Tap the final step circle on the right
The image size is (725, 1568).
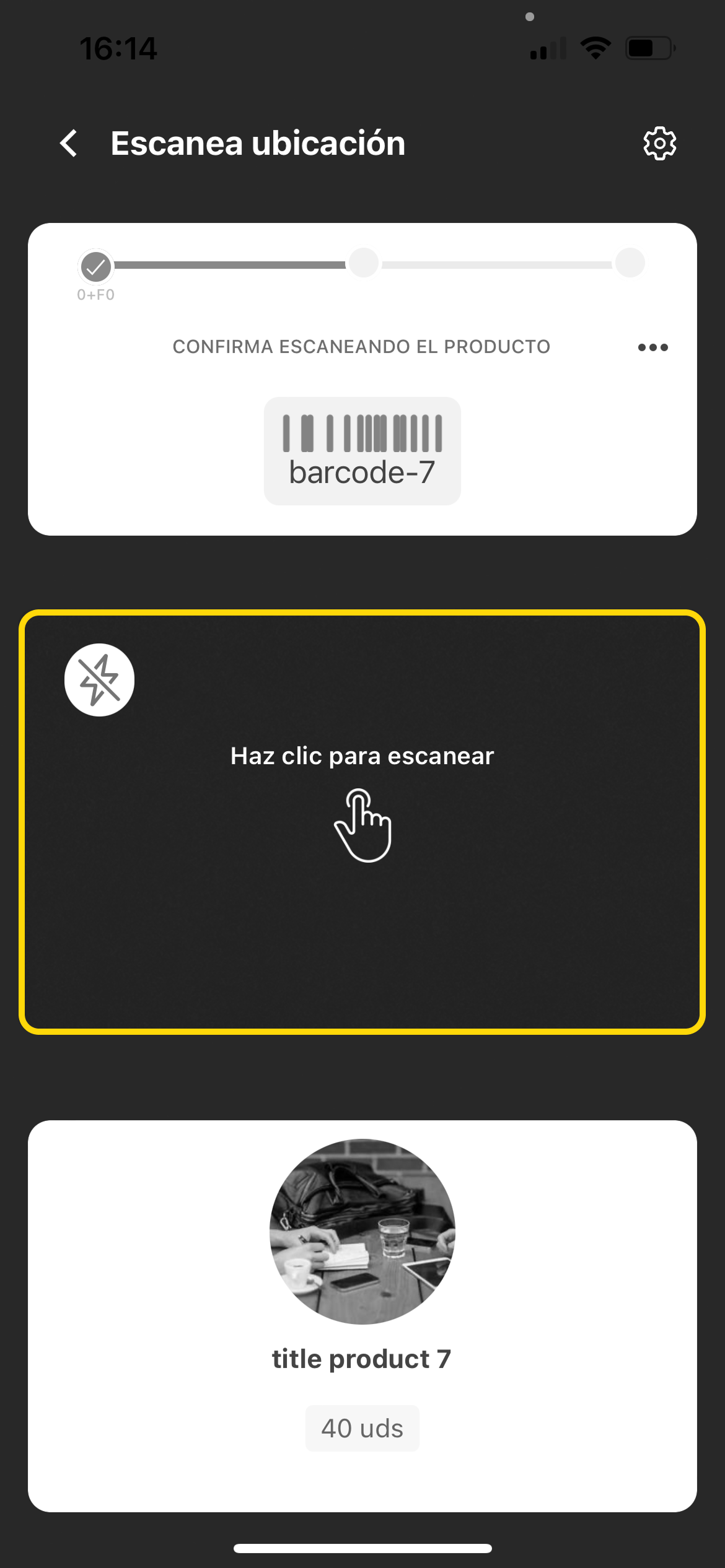[x=629, y=264]
